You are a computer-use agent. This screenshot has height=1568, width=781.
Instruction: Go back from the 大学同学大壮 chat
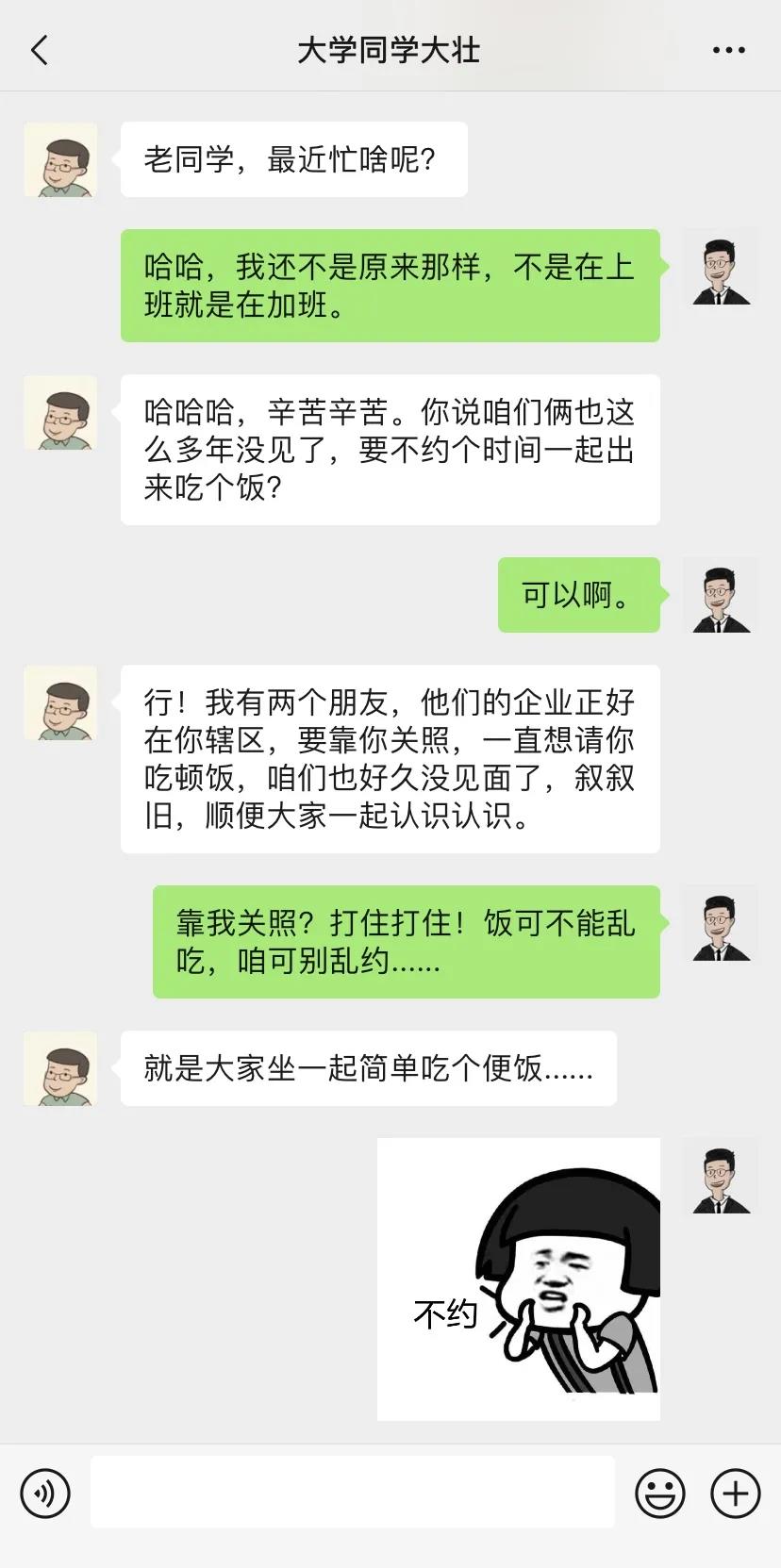(x=39, y=50)
